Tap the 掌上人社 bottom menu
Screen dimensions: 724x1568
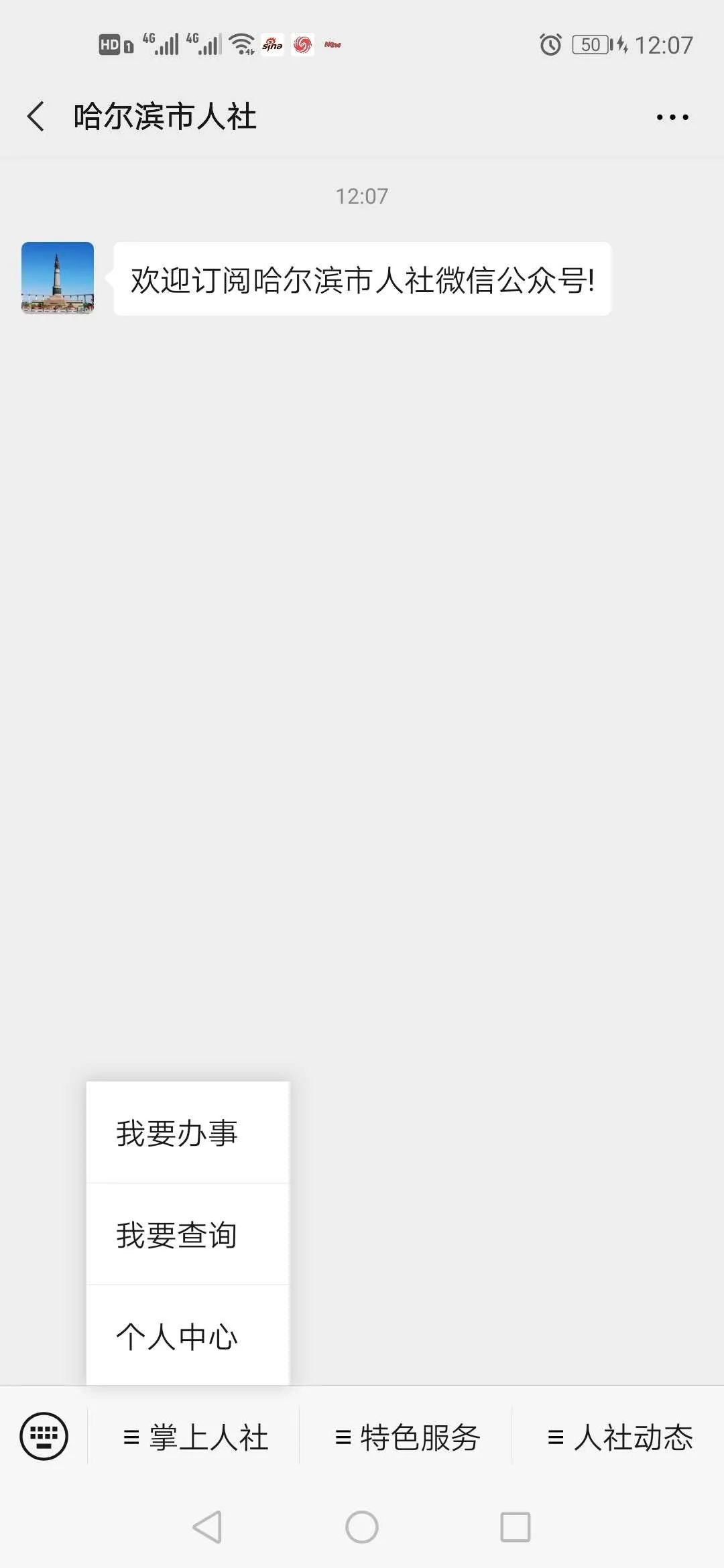point(195,1437)
